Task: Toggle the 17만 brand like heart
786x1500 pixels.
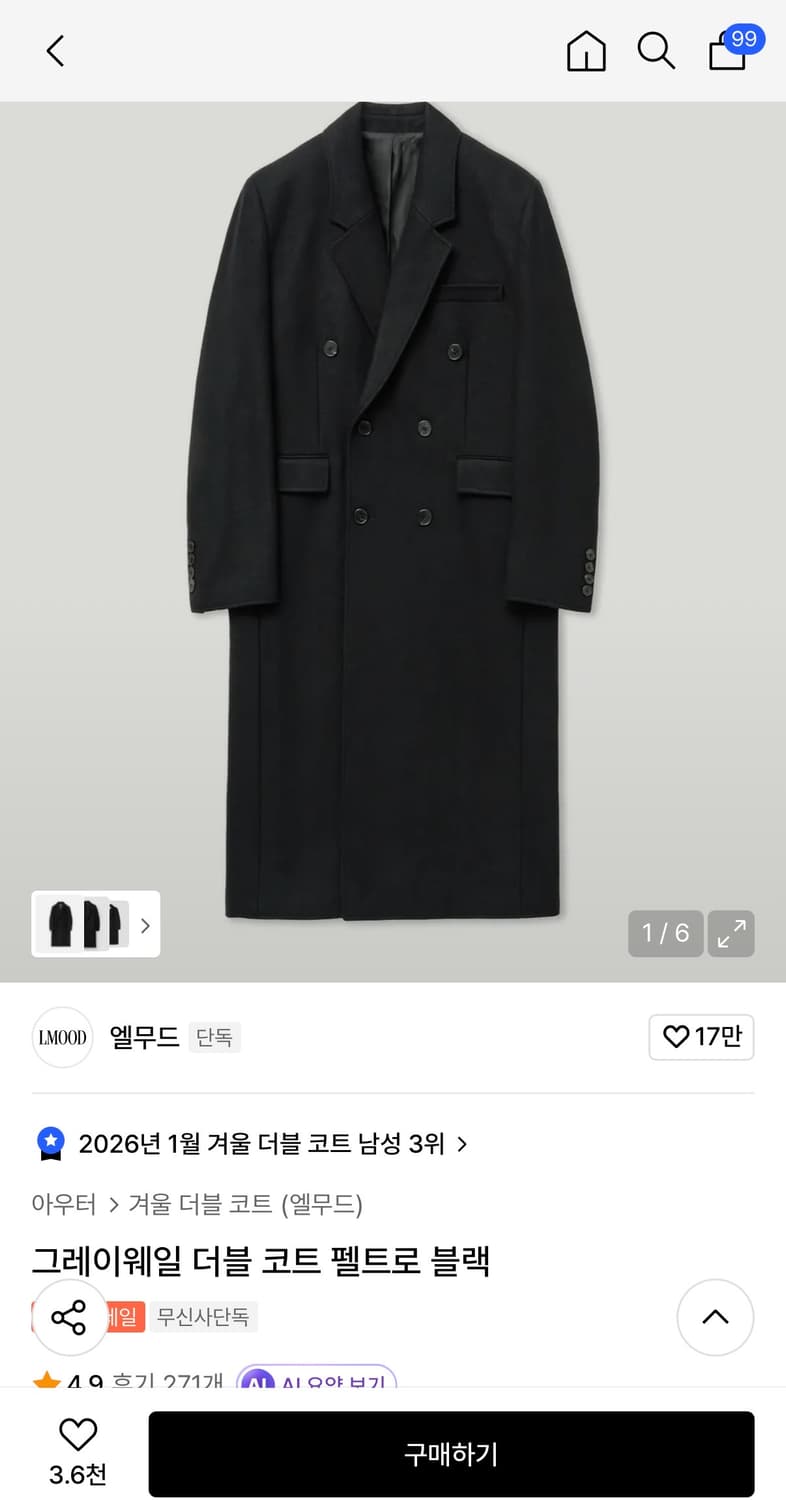Action: pos(701,1038)
